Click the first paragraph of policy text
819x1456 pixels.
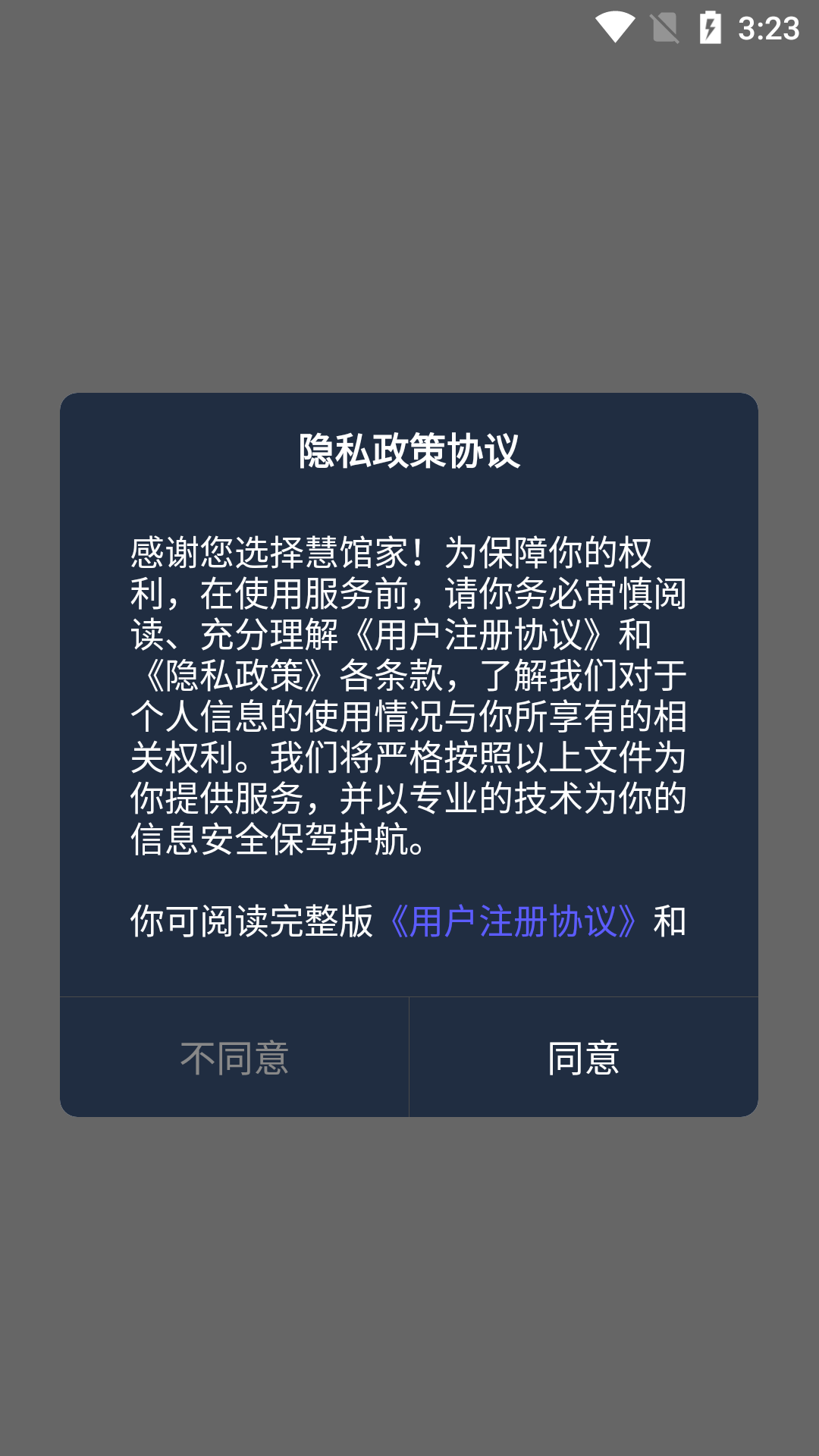[x=409, y=694]
